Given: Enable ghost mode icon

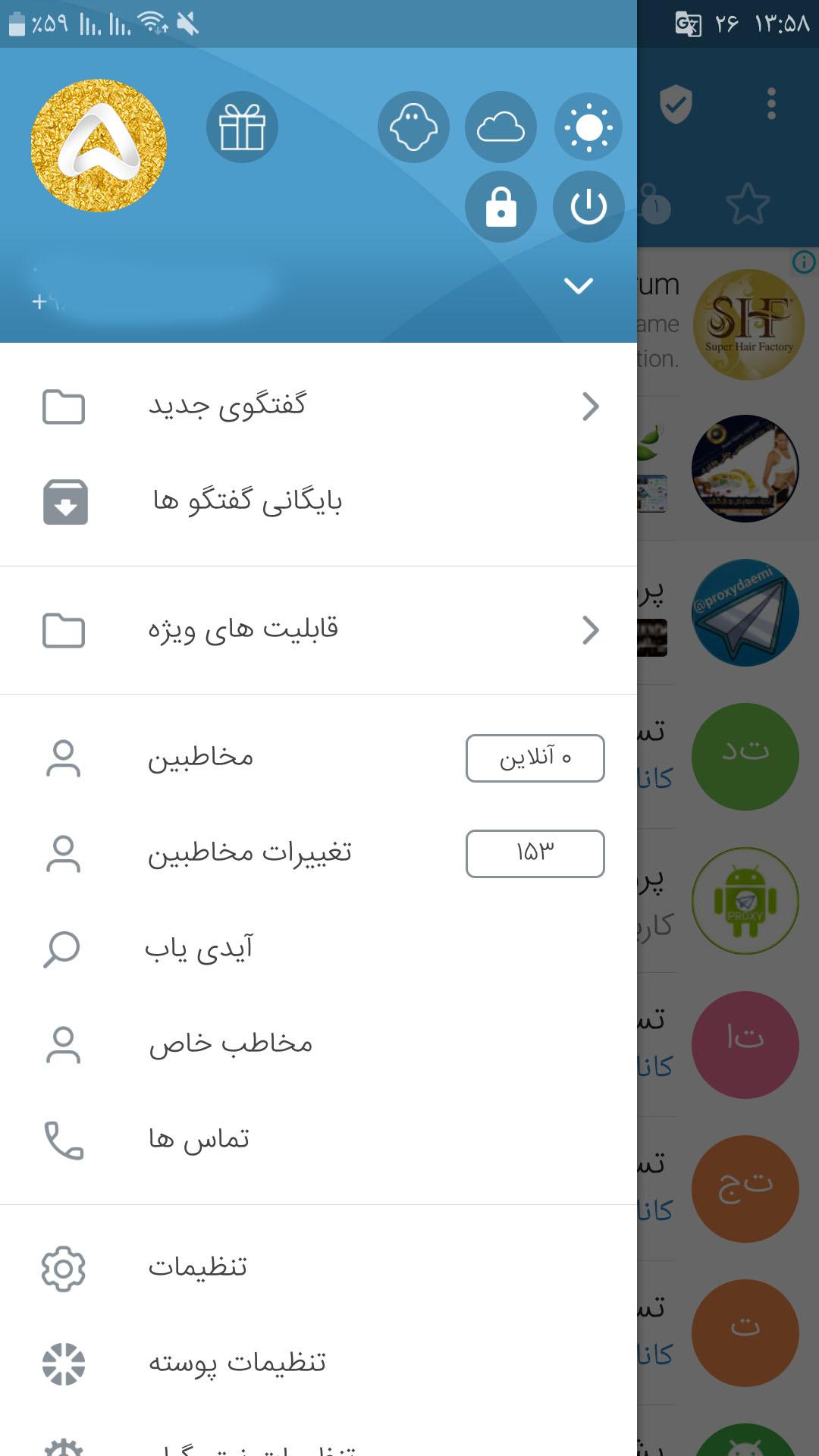Looking at the screenshot, I should [413, 127].
